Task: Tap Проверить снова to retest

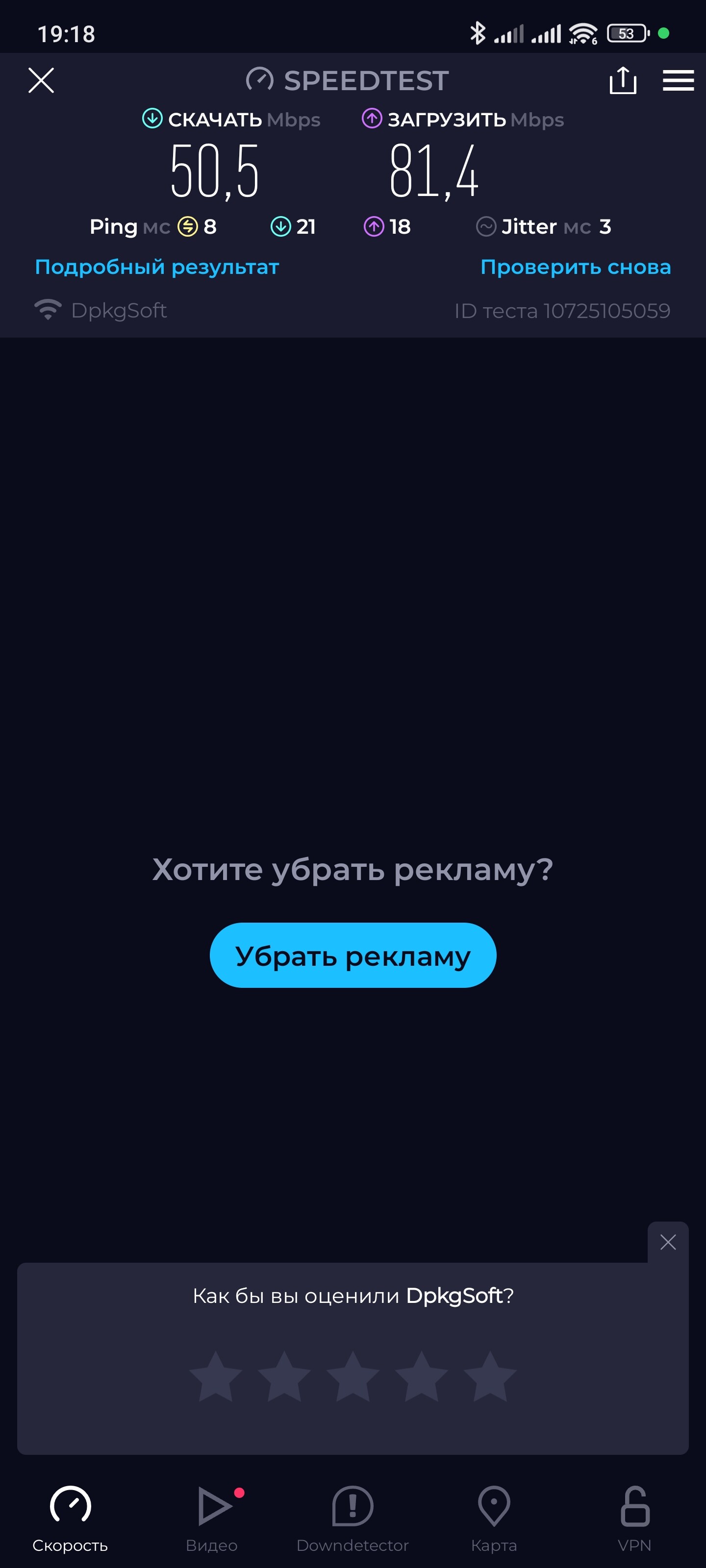Action: pos(576,267)
